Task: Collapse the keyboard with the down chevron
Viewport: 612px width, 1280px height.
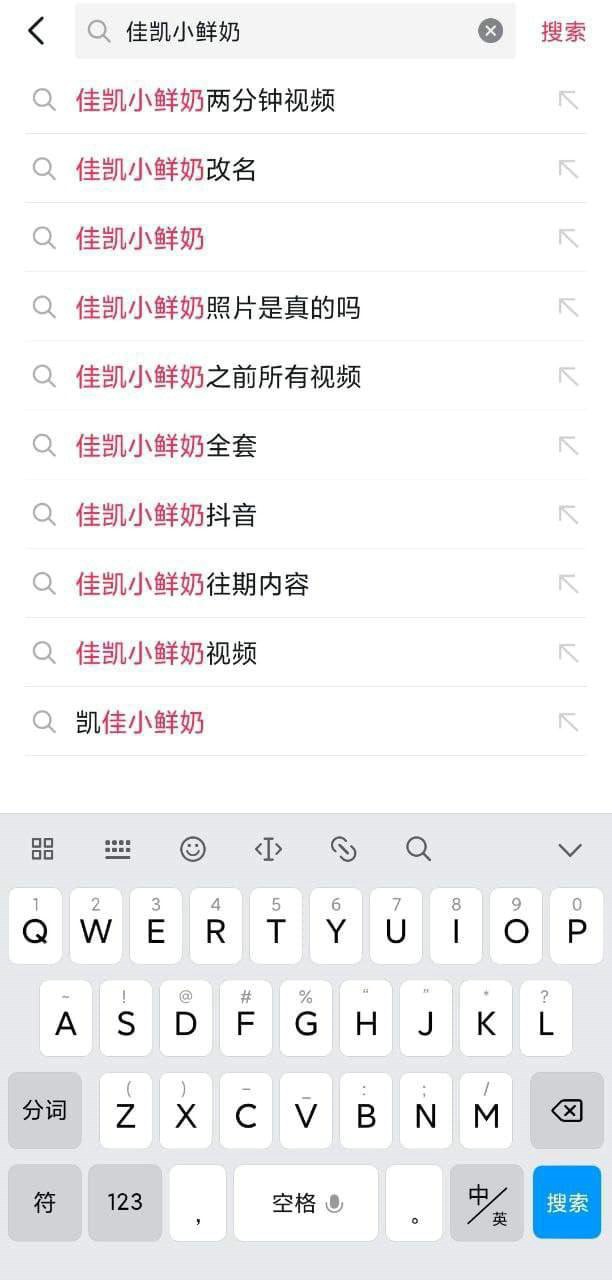Action: (x=570, y=850)
